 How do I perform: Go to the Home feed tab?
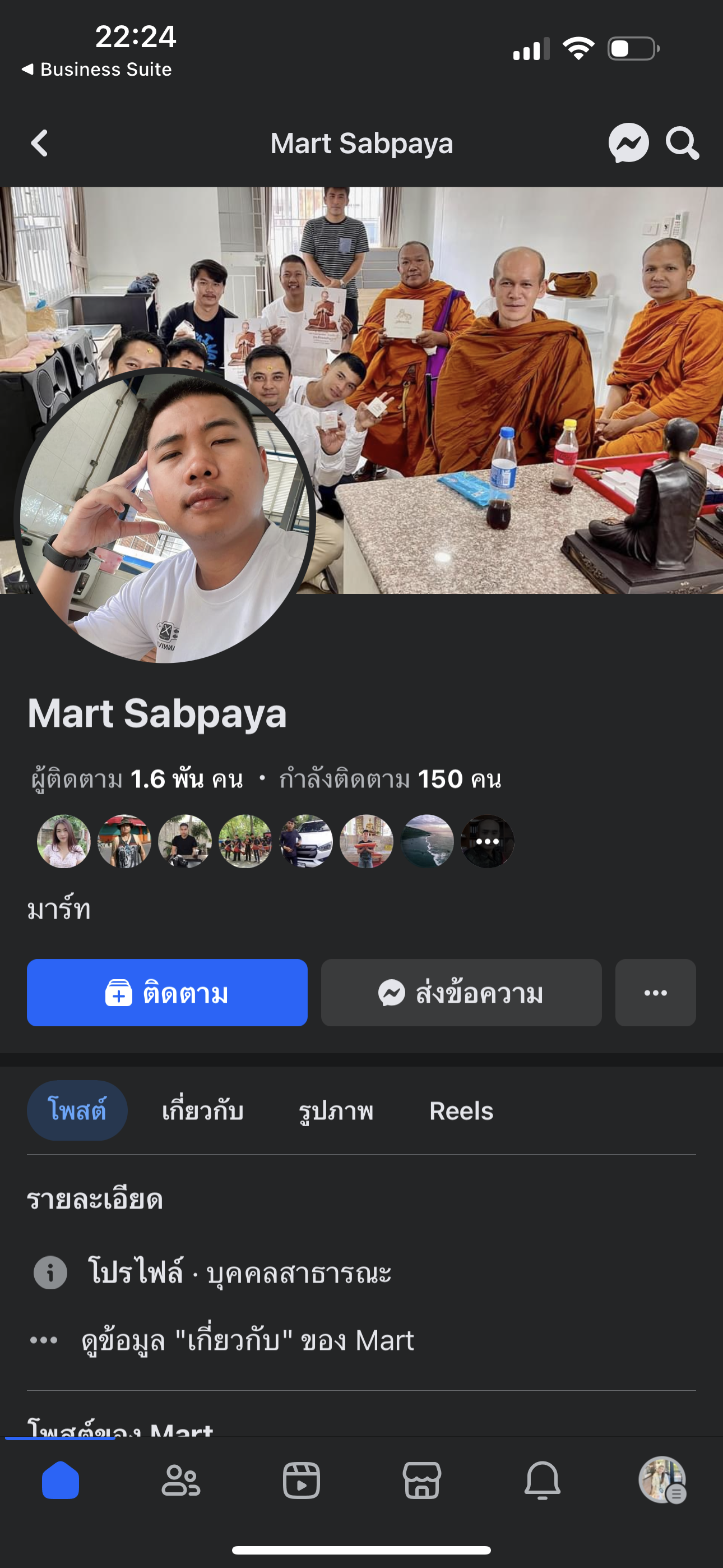point(61,1480)
